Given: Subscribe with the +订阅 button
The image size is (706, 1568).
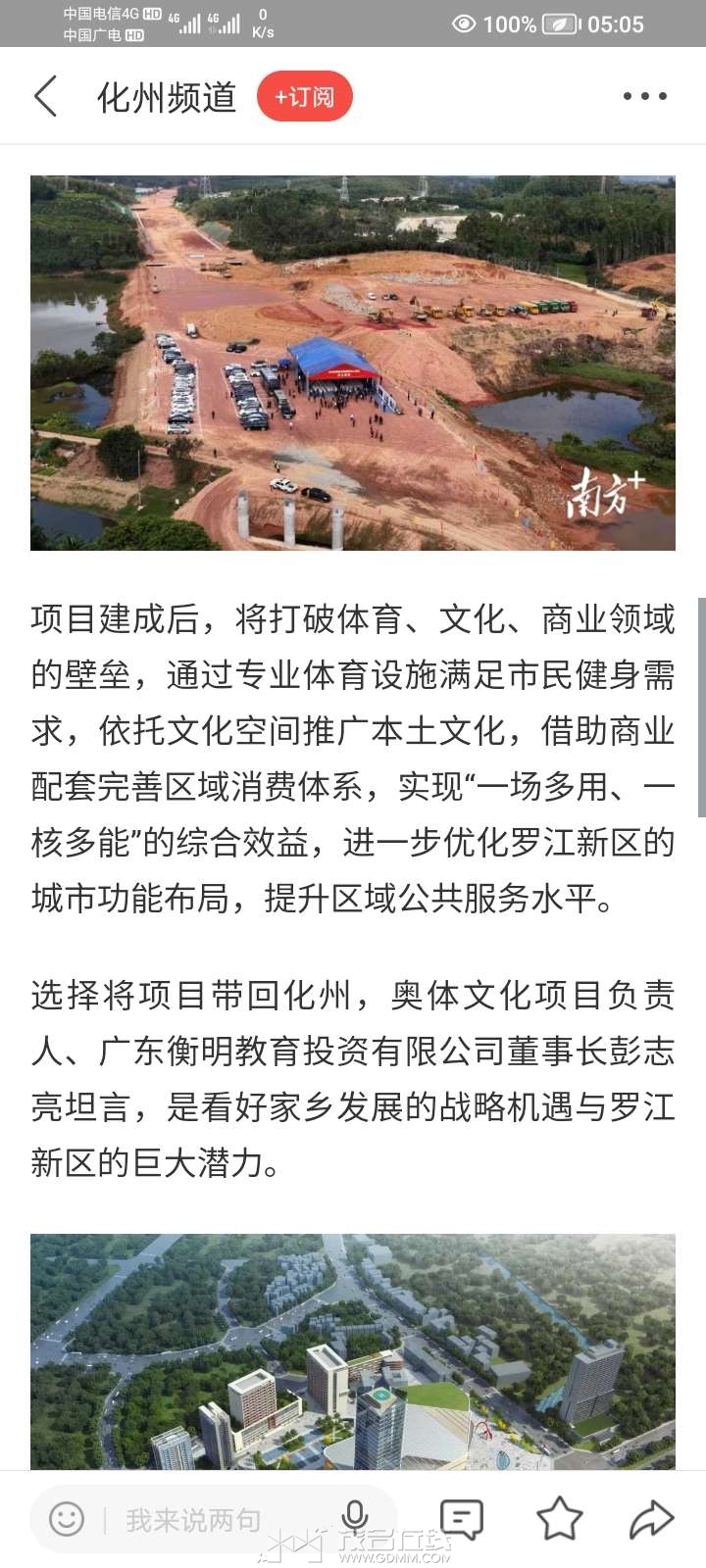Looking at the screenshot, I should point(304,96).
